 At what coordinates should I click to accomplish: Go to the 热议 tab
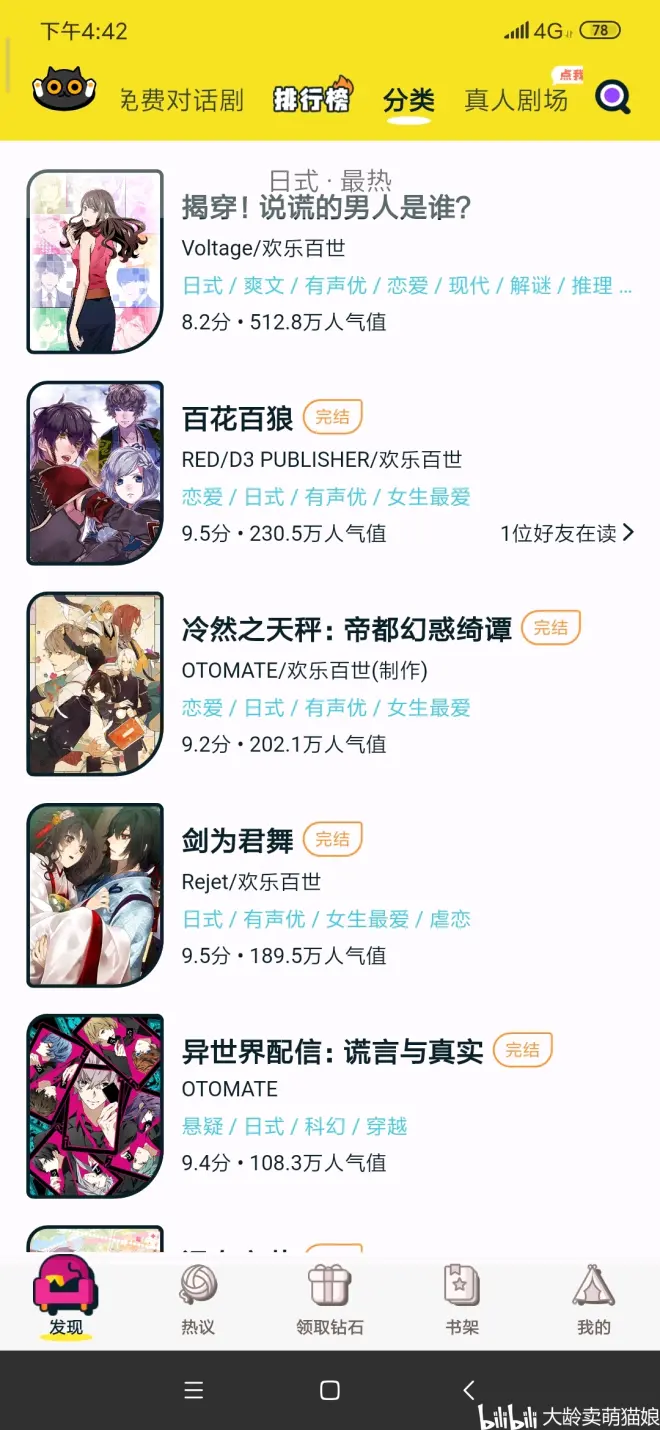click(x=198, y=1300)
